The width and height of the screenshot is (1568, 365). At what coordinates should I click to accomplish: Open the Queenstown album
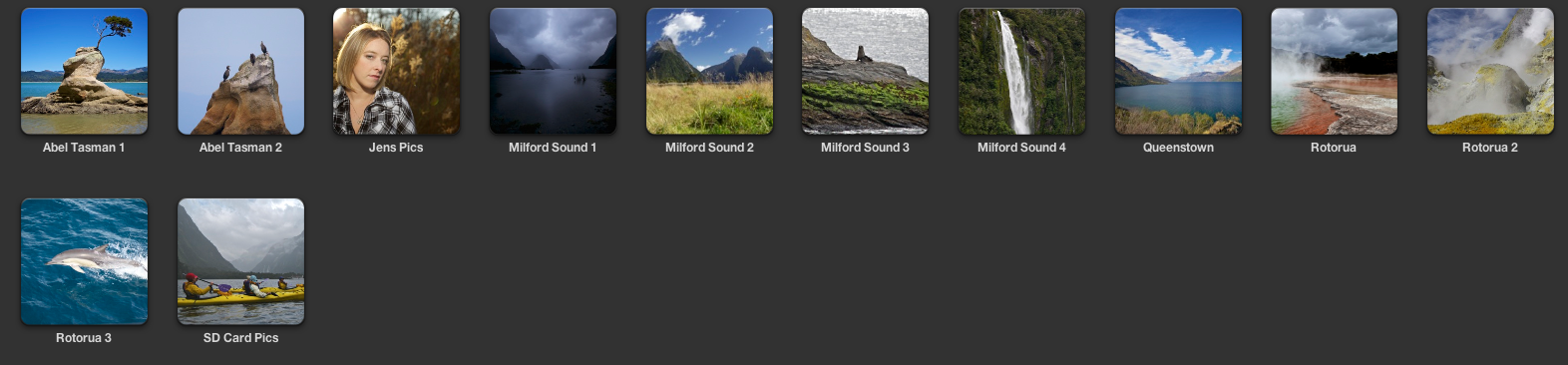pyautogui.click(x=1178, y=71)
